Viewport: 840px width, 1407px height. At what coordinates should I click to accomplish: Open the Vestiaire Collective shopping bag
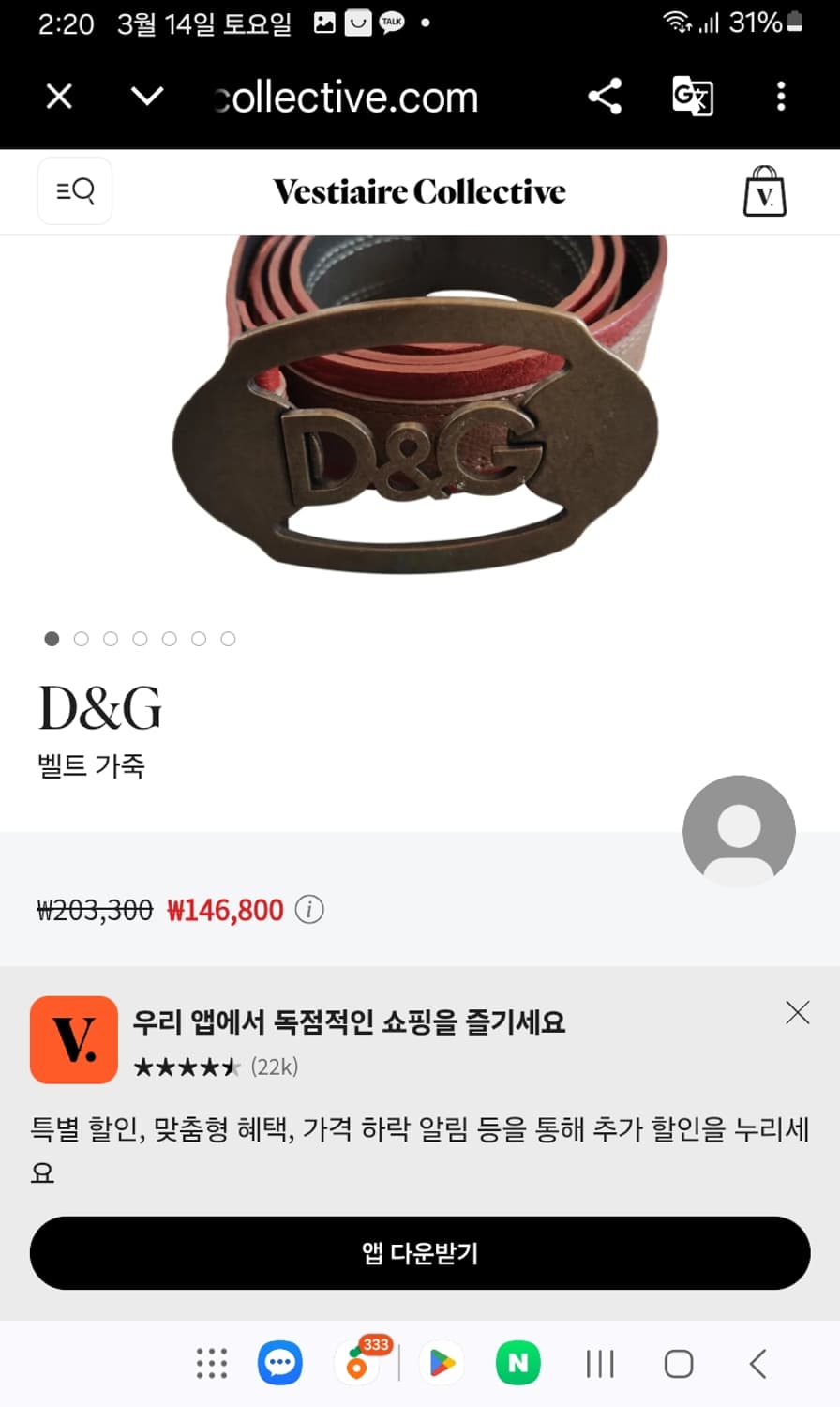[x=765, y=191]
